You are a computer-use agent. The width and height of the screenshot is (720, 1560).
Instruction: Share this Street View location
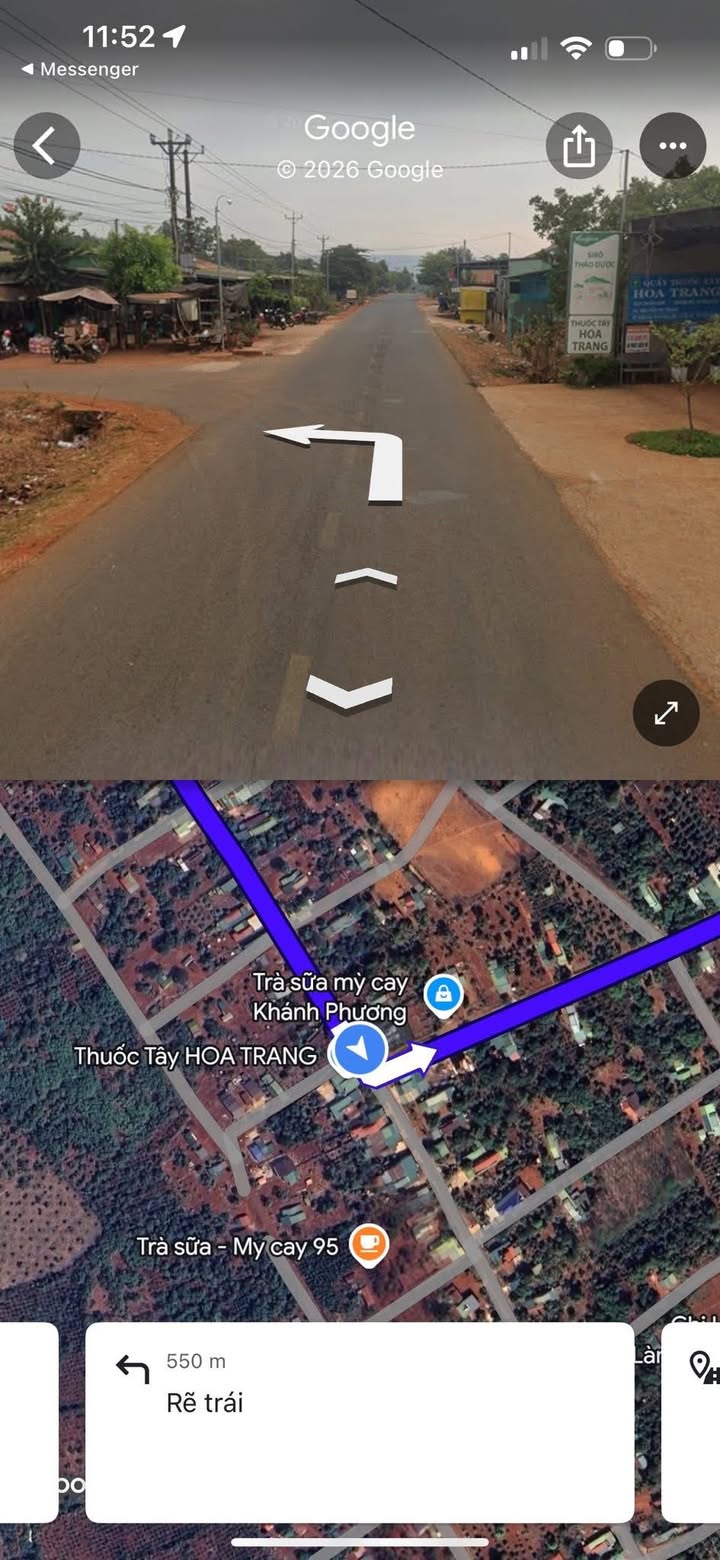[x=579, y=147]
